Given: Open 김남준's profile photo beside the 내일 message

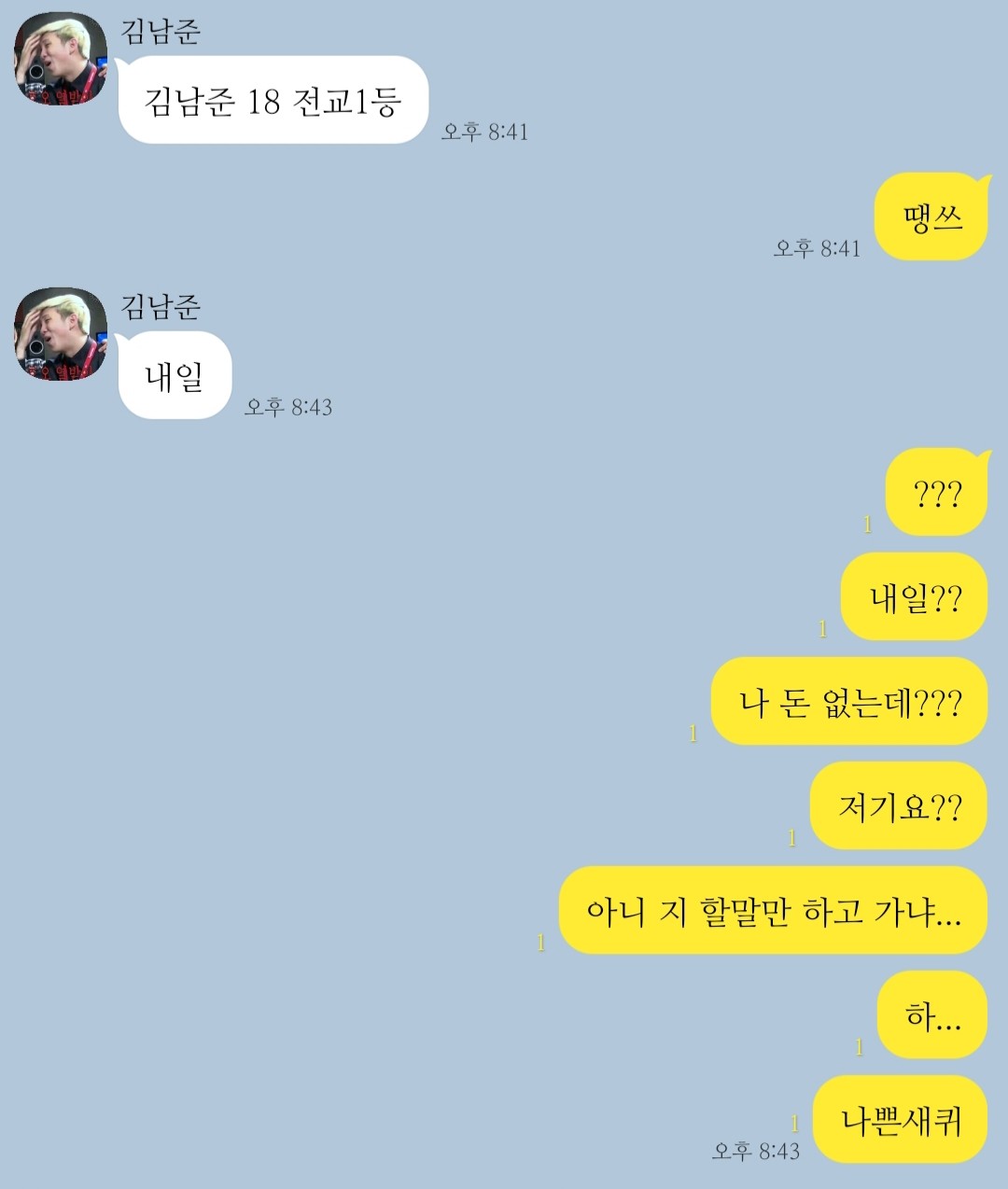Looking at the screenshot, I should pyautogui.click(x=61, y=334).
